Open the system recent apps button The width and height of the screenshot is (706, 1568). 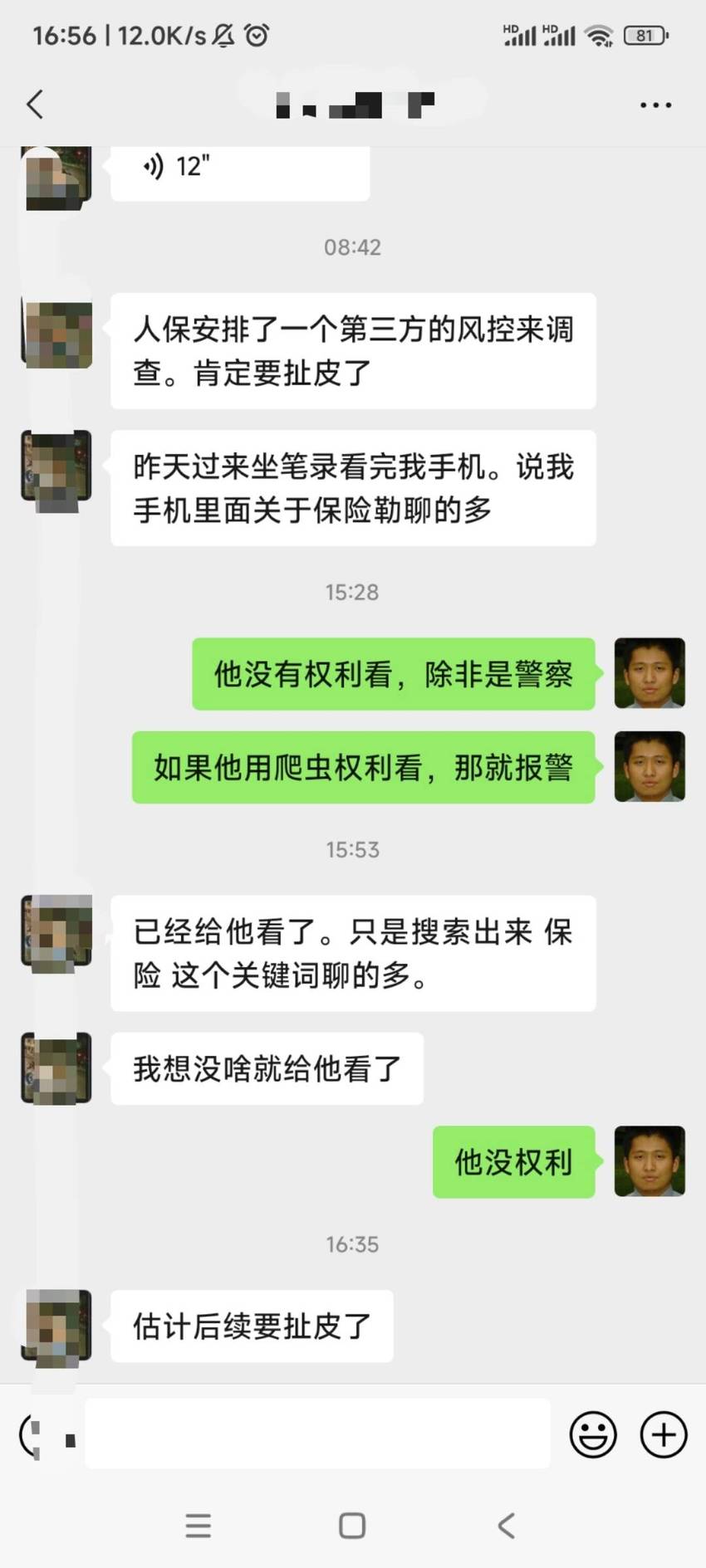pos(198,1526)
